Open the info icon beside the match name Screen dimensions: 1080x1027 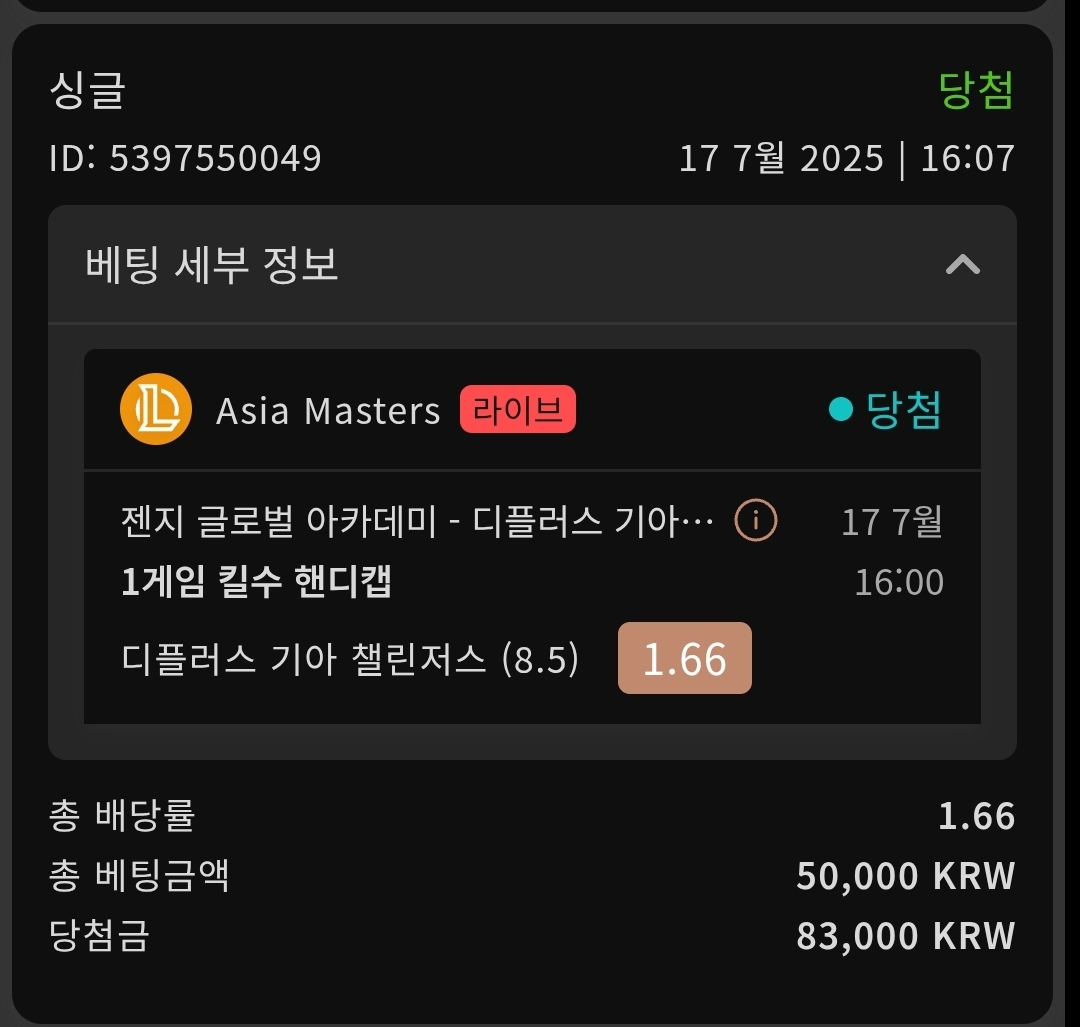click(755, 521)
